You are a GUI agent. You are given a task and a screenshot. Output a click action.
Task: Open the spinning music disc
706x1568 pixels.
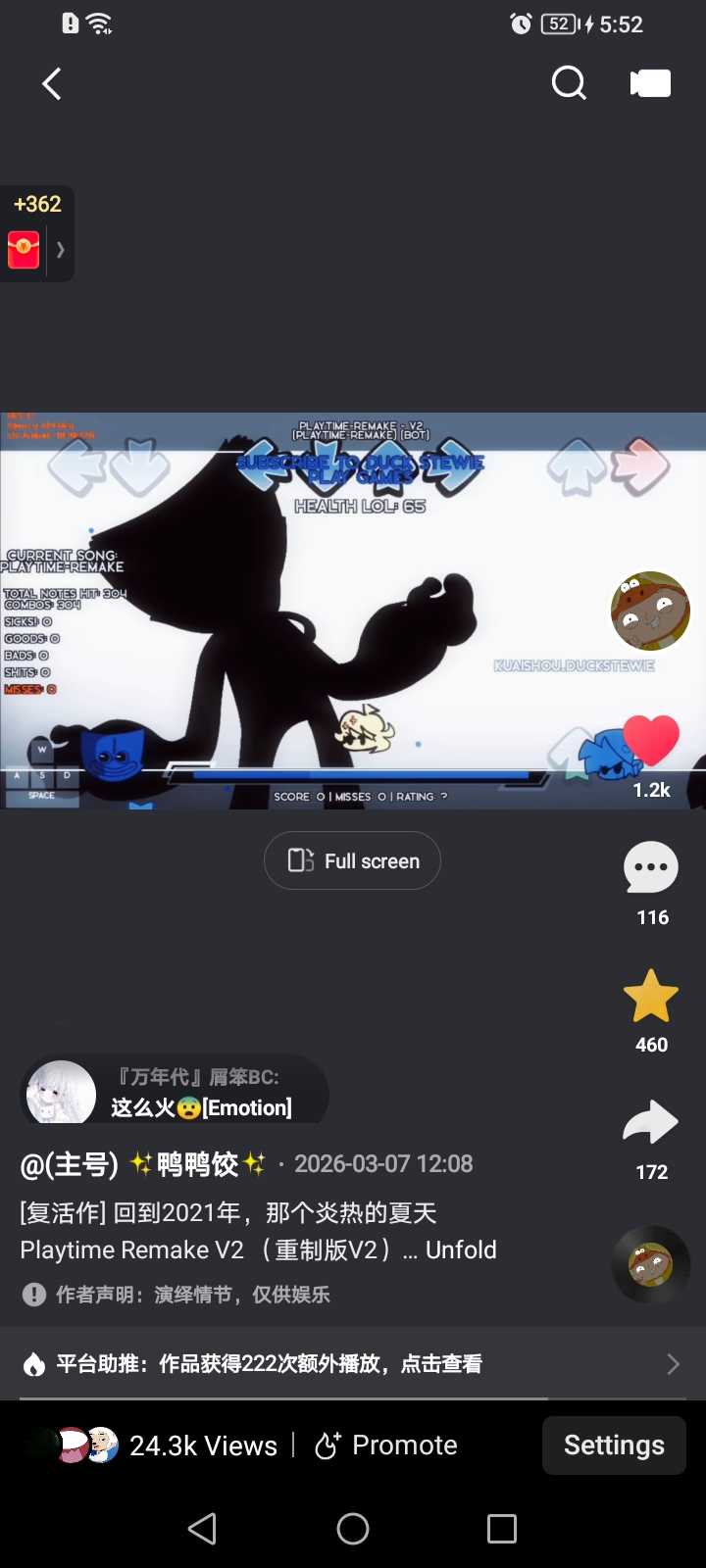click(x=650, y=1264)
